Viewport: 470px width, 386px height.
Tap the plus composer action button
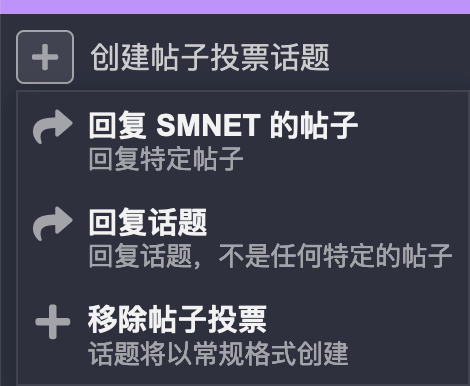pos(45,57)
